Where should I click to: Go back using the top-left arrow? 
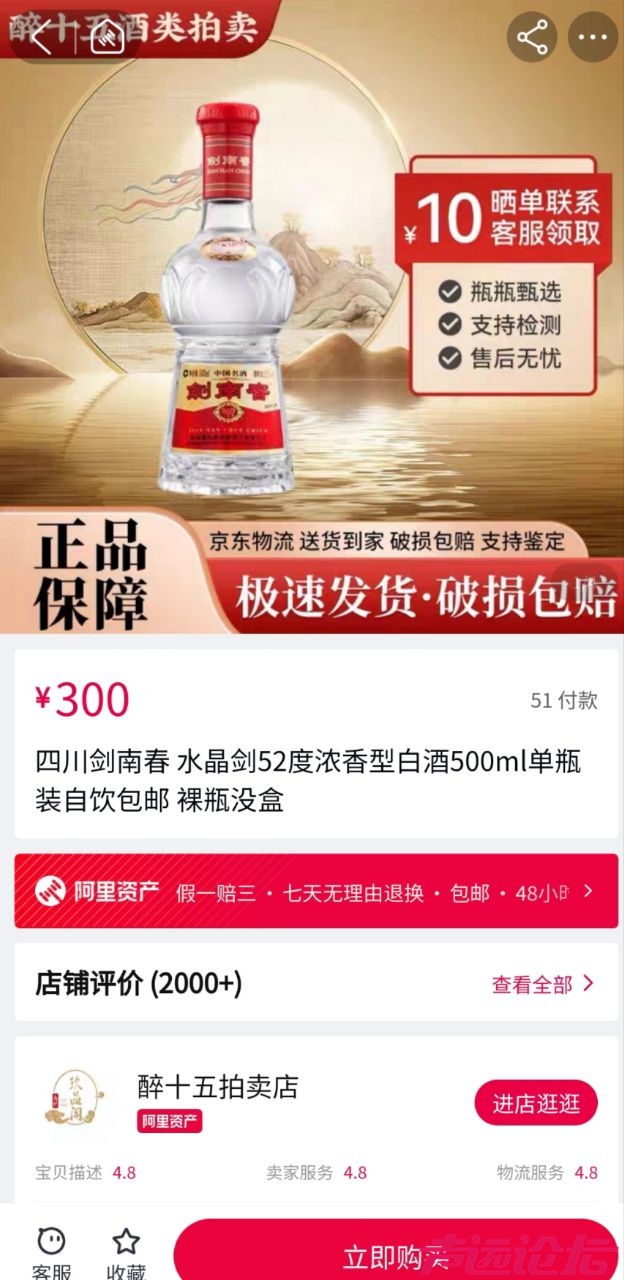click(x=42, y=39)
